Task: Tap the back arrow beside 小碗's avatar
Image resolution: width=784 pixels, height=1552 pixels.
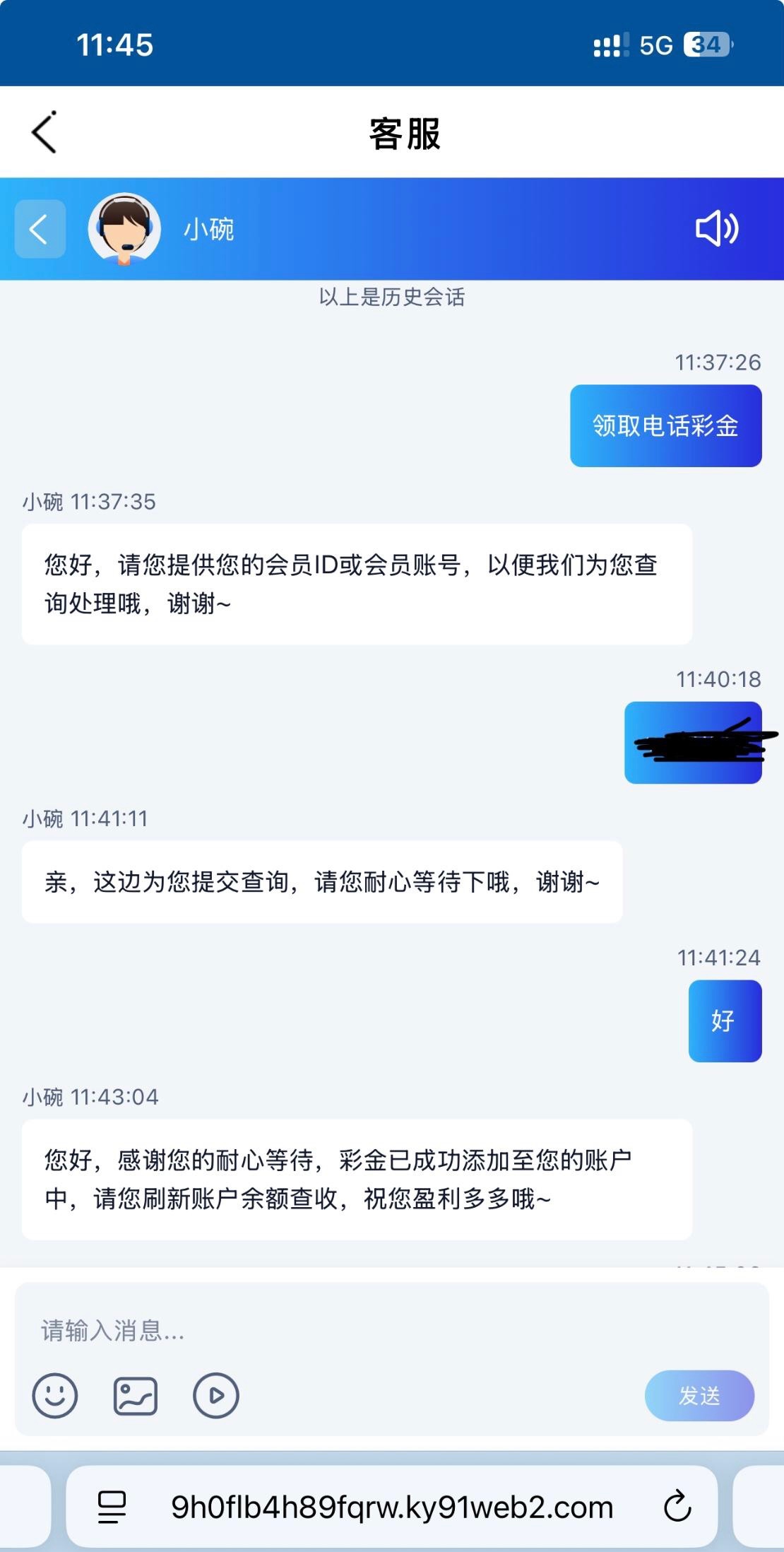Action: pos(40,229)
